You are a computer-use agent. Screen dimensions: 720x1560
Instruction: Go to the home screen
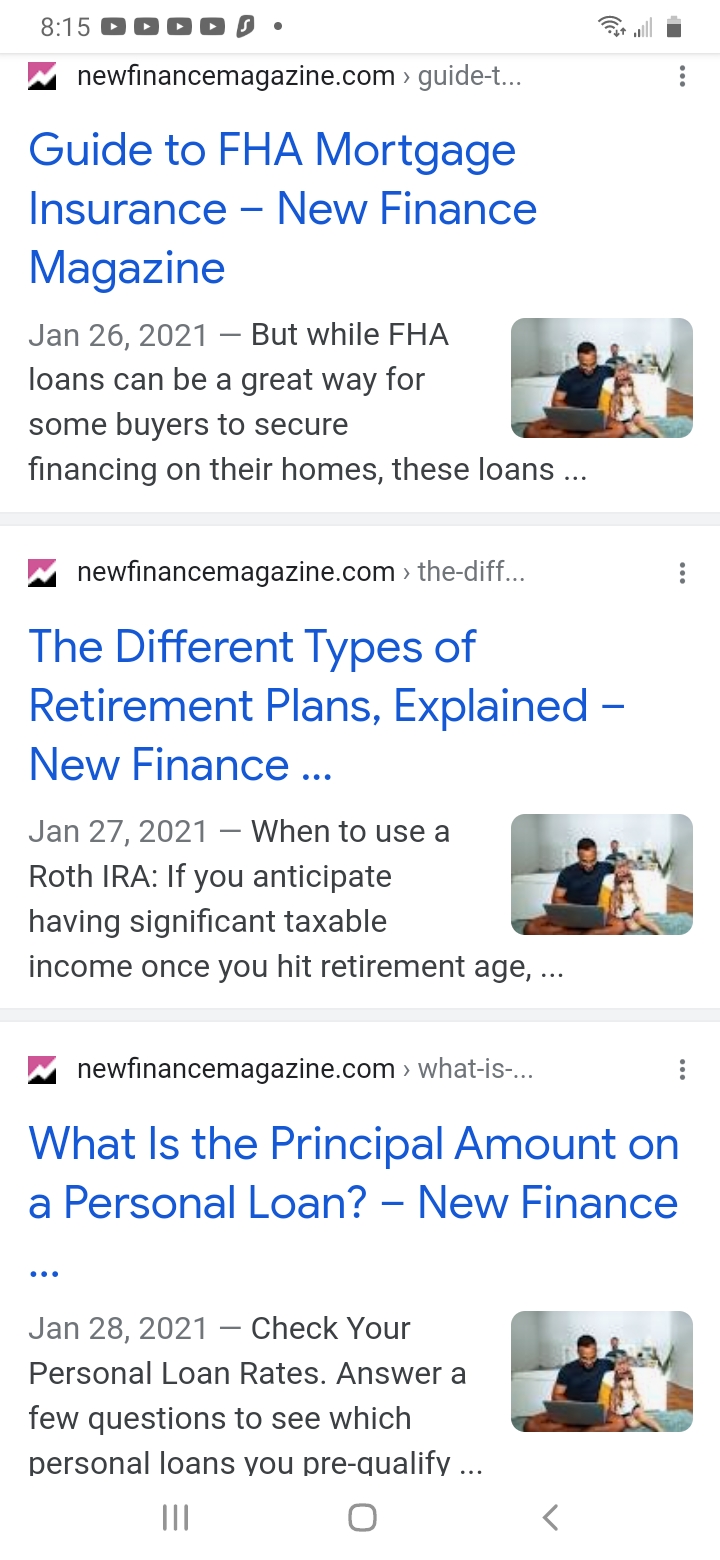(x=362, y=1517)
